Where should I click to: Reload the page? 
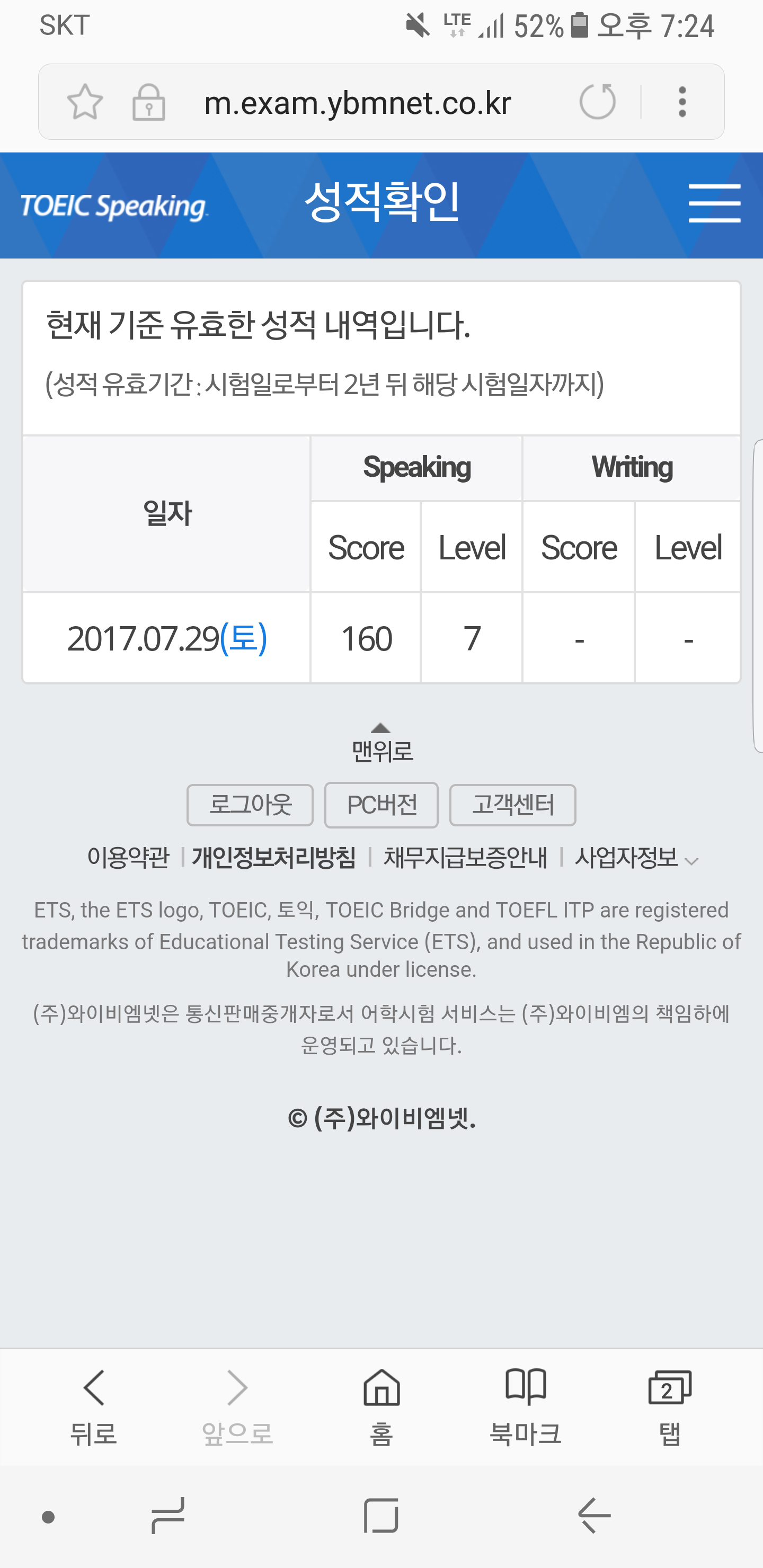click(x=597, y=102)
